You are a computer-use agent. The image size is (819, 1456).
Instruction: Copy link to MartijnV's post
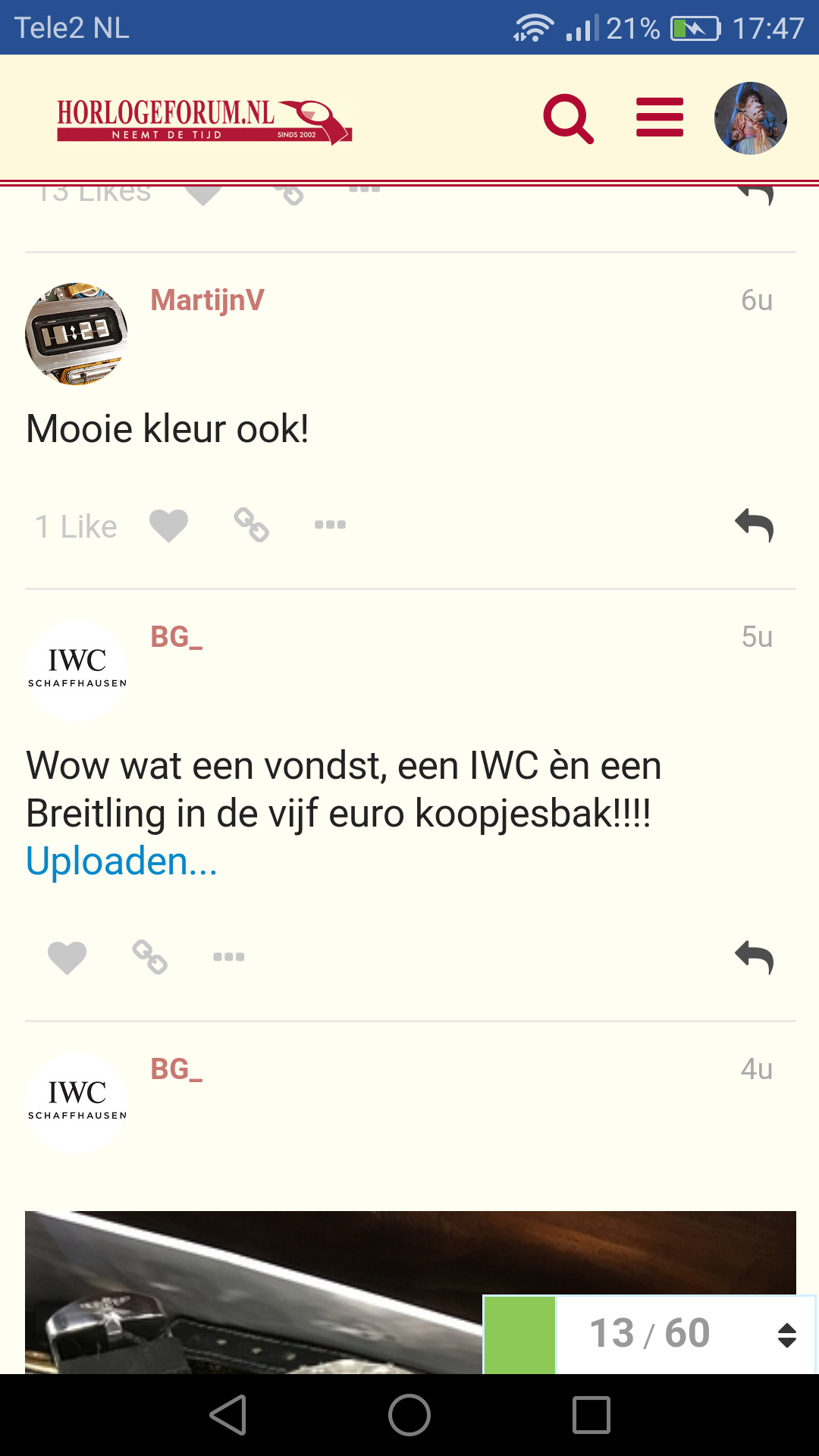251,525
